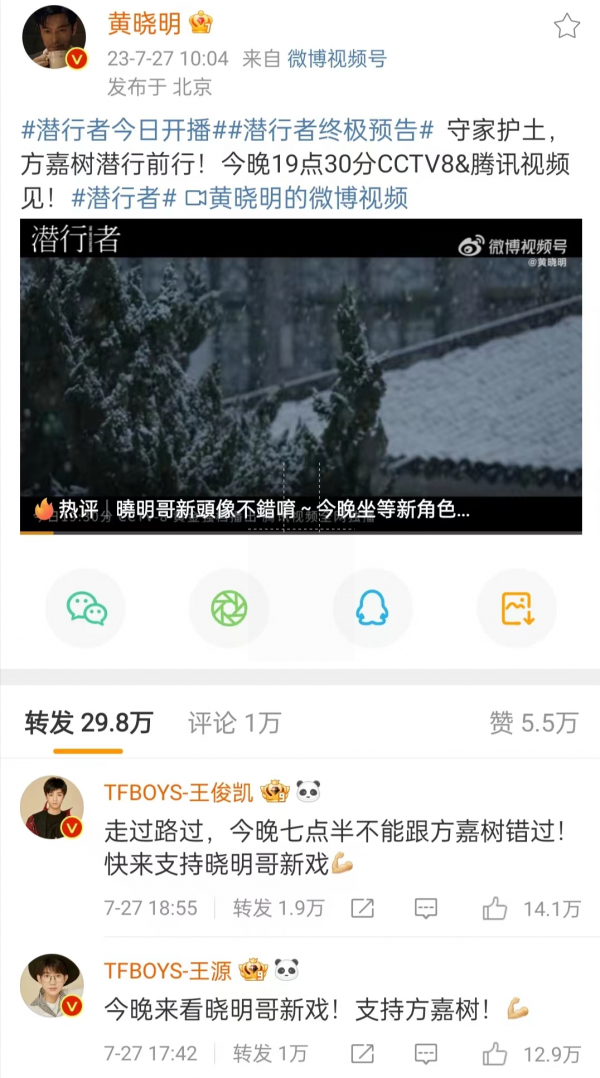Share the post to QQ
600x1078 pixels.
point(372,608)
